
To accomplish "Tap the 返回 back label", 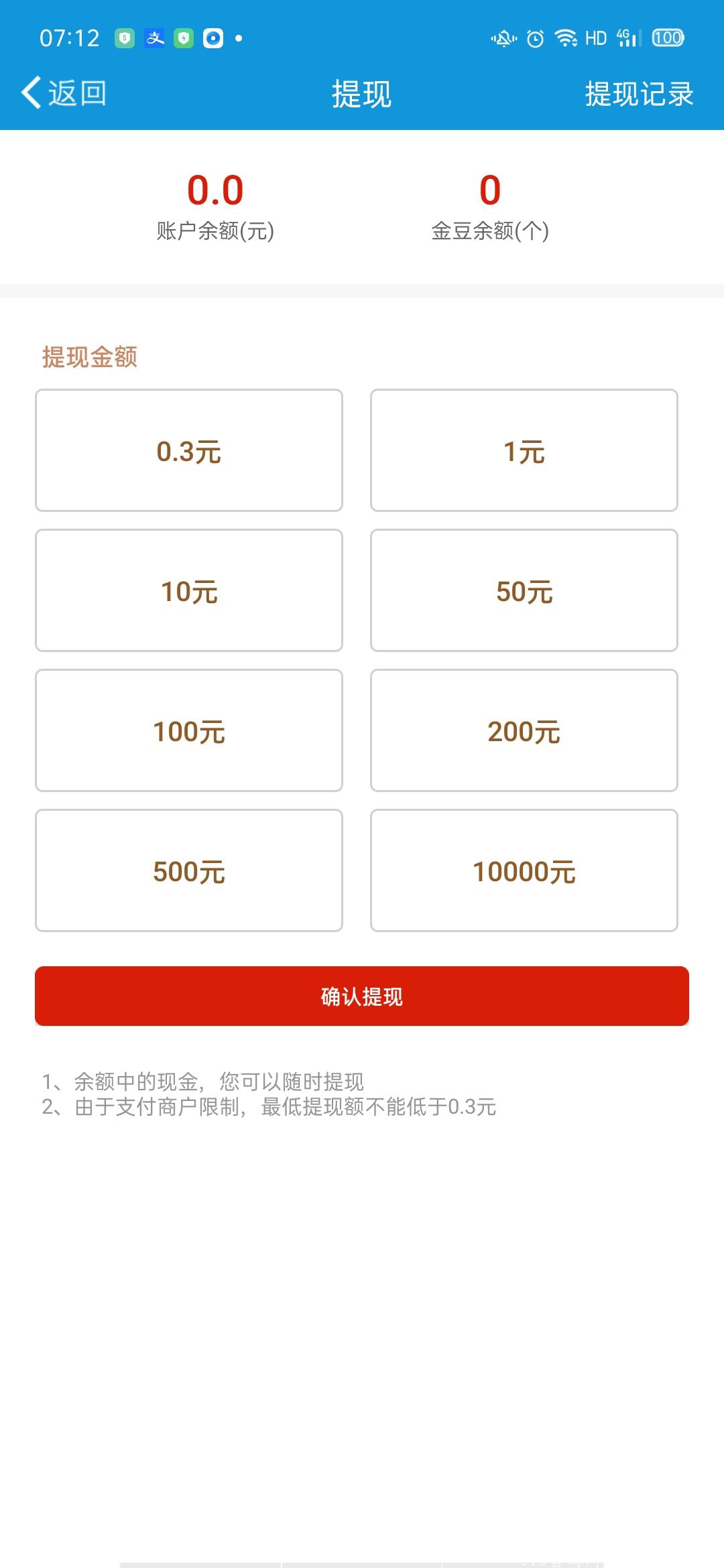I will (77, 94).
